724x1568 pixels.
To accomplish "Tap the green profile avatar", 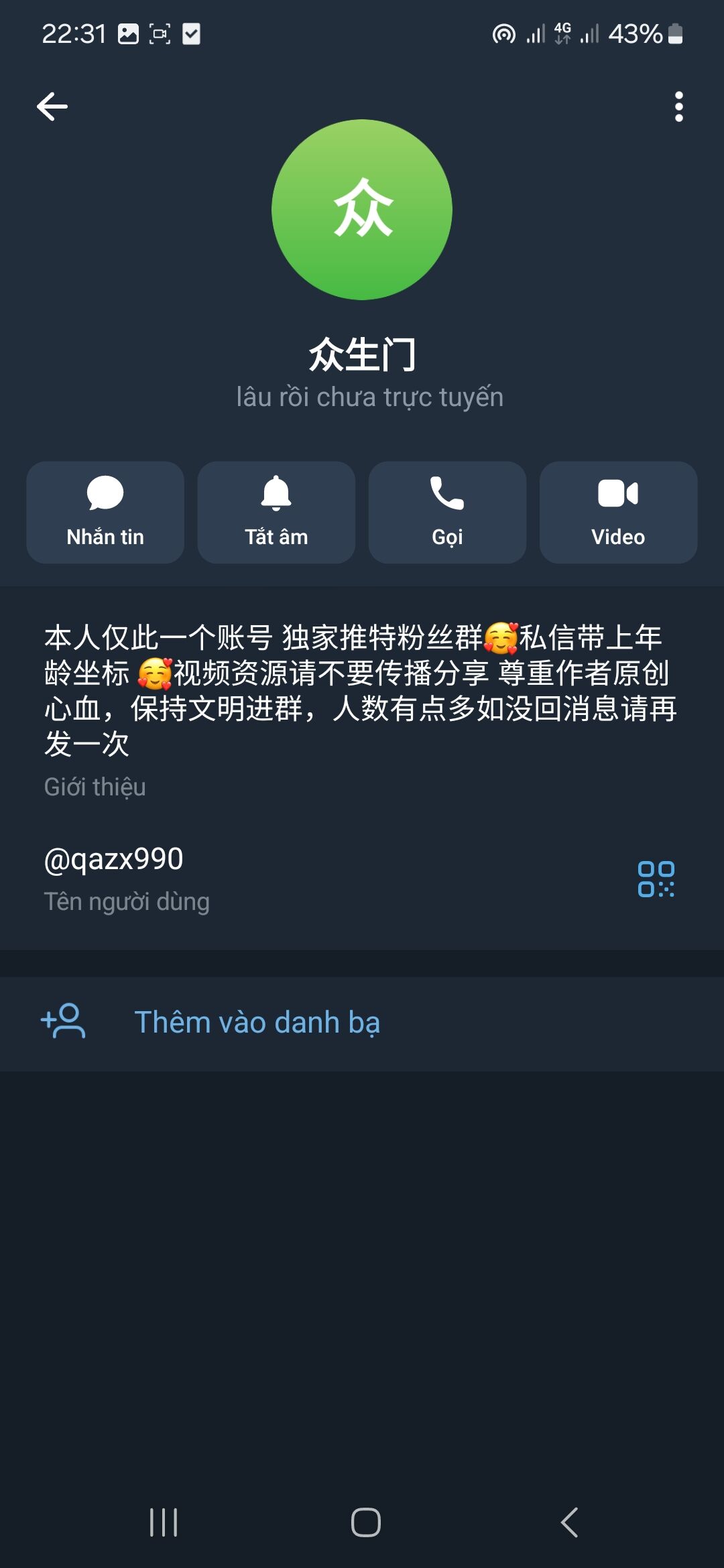I will pyautogui.click(x=362, y=210).
